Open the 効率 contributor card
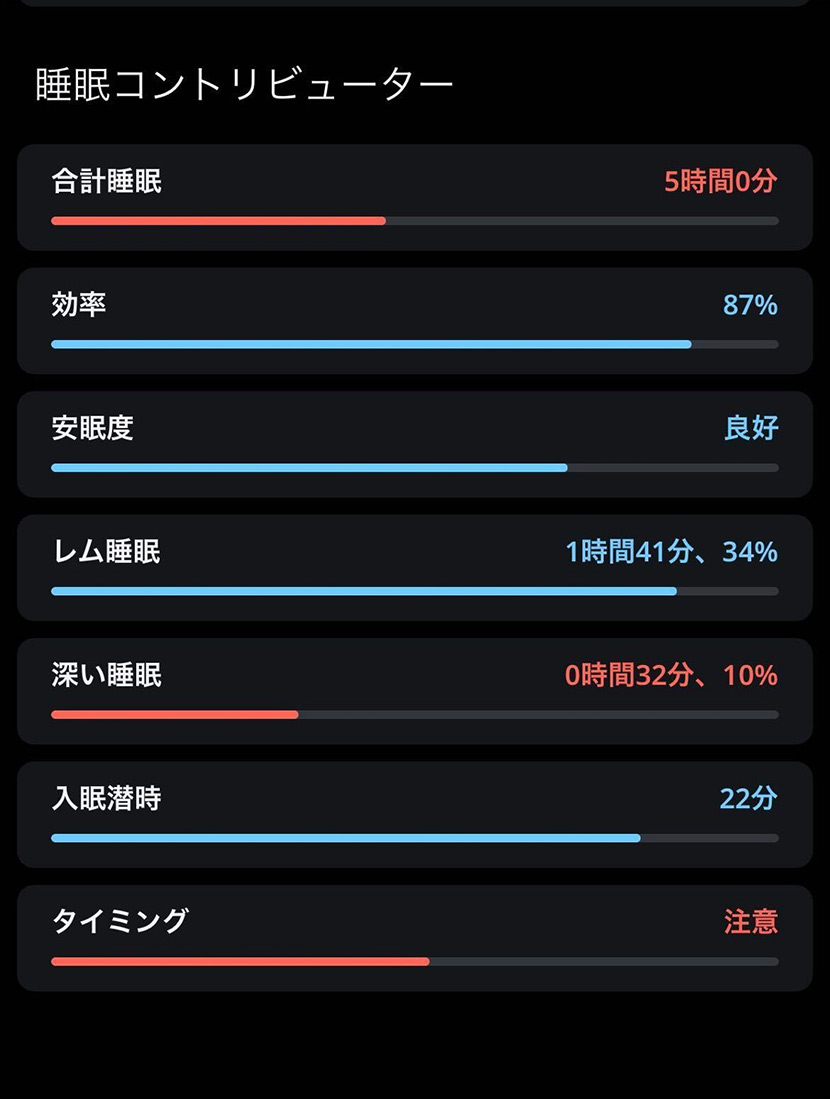 click(414, 320)
